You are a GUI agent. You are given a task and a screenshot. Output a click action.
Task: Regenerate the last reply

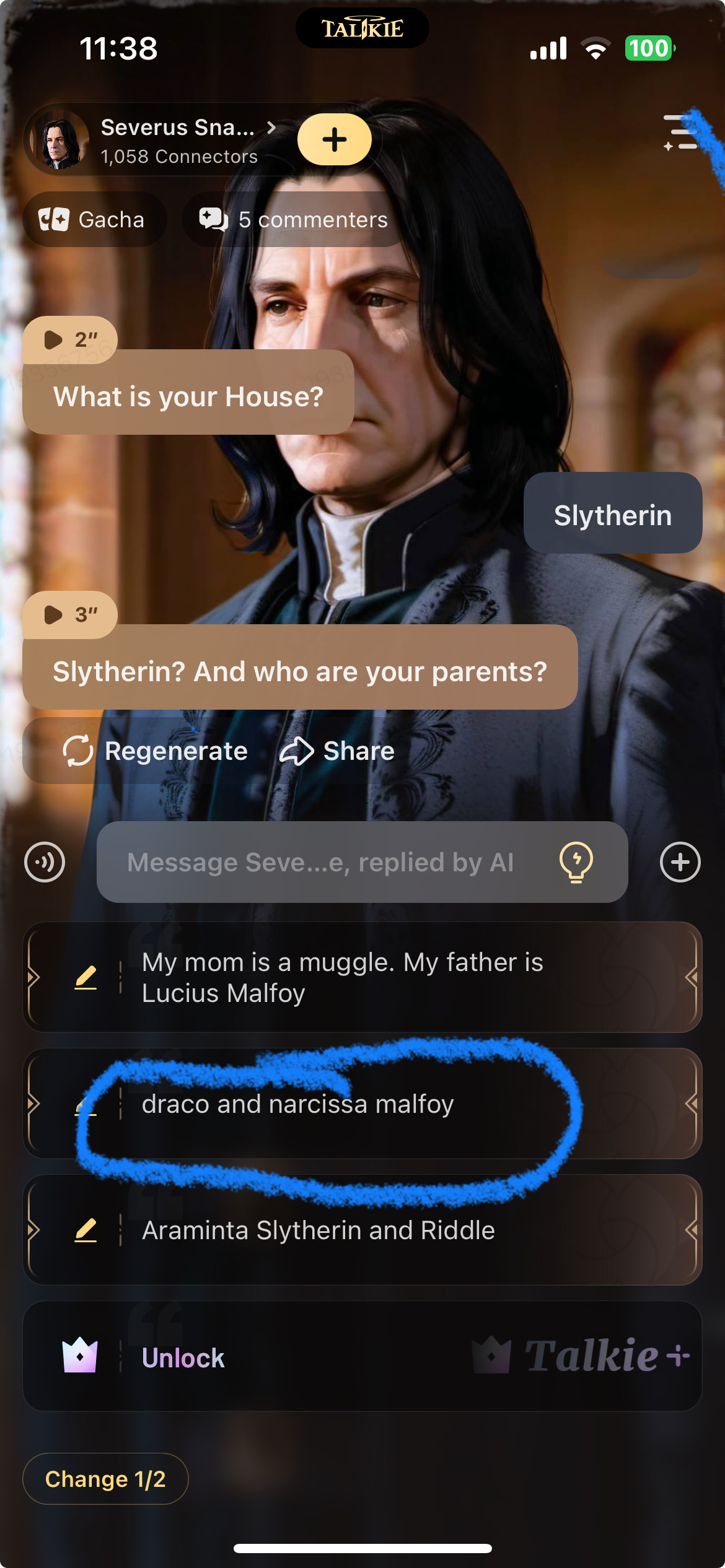pyautogui.click(x=155, y=751)
